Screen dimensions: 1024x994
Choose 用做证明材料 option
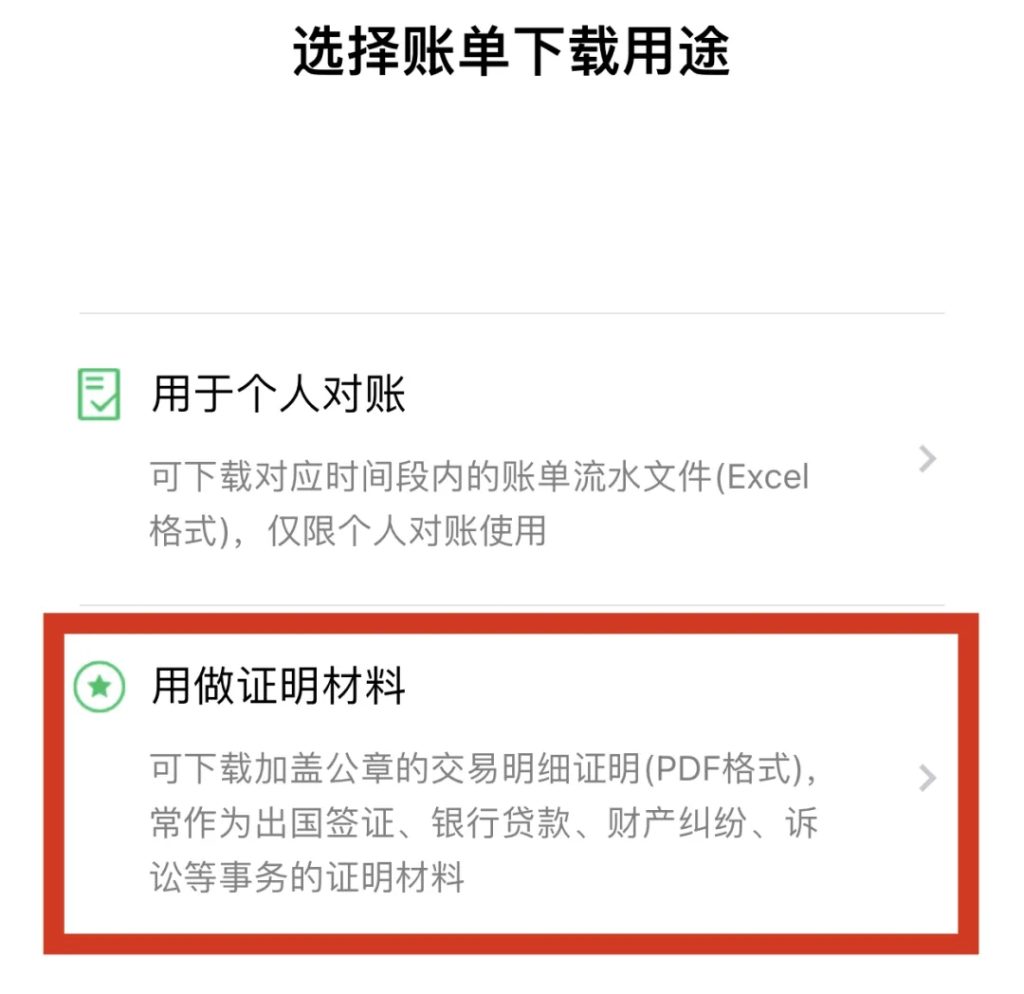tap(278, 688)
